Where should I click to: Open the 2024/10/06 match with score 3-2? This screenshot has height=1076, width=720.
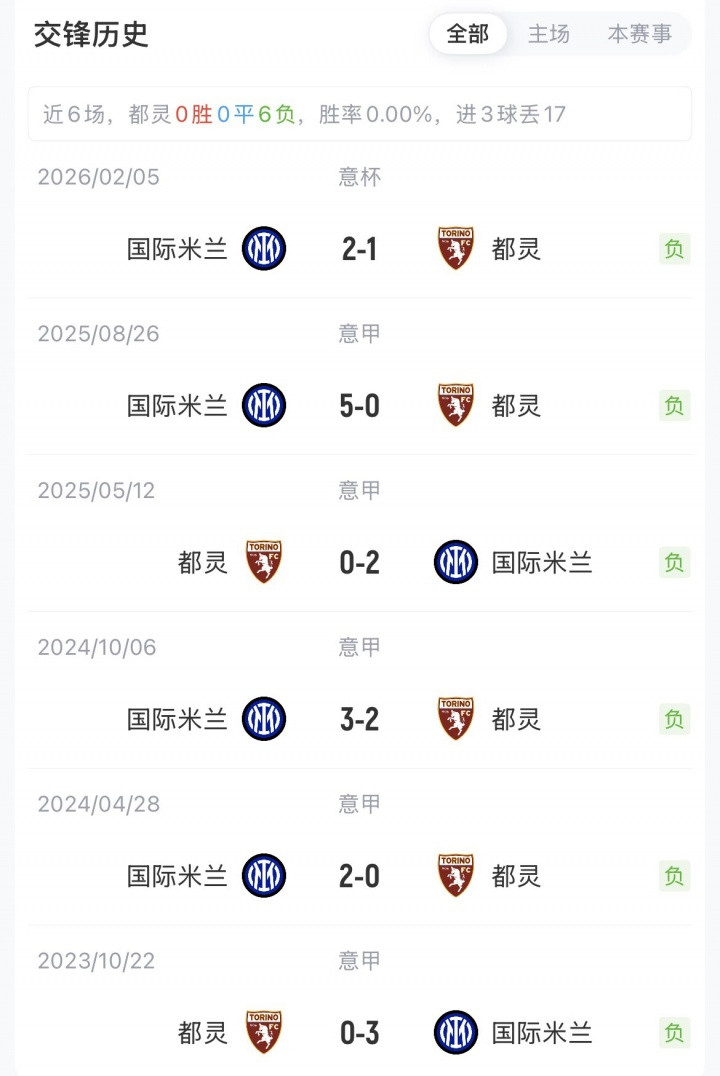coord(360,720)
